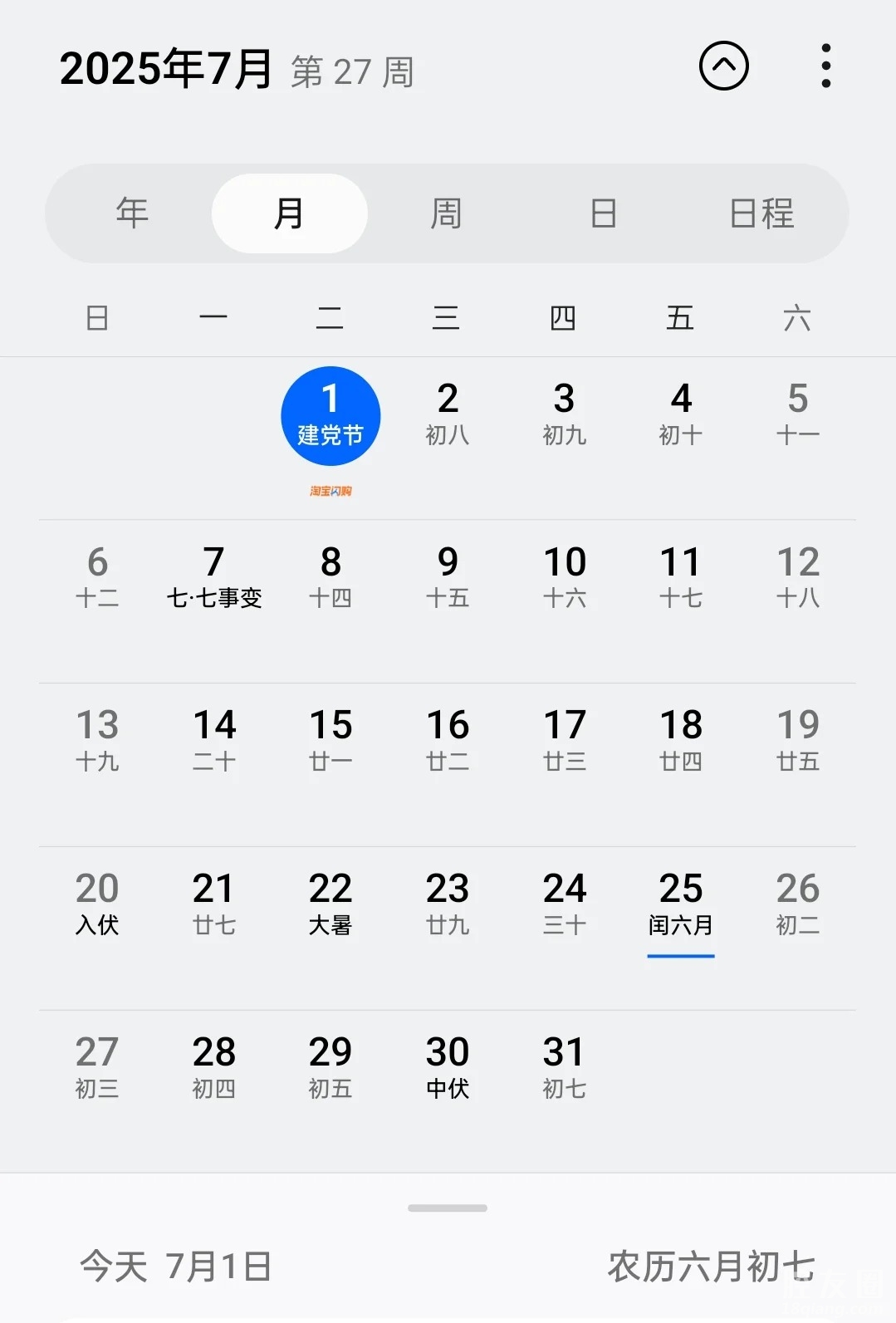This screenshot has width=896, height=1323.
Task: Select July 7 七·七事变
Action: [x=214, y=577]
